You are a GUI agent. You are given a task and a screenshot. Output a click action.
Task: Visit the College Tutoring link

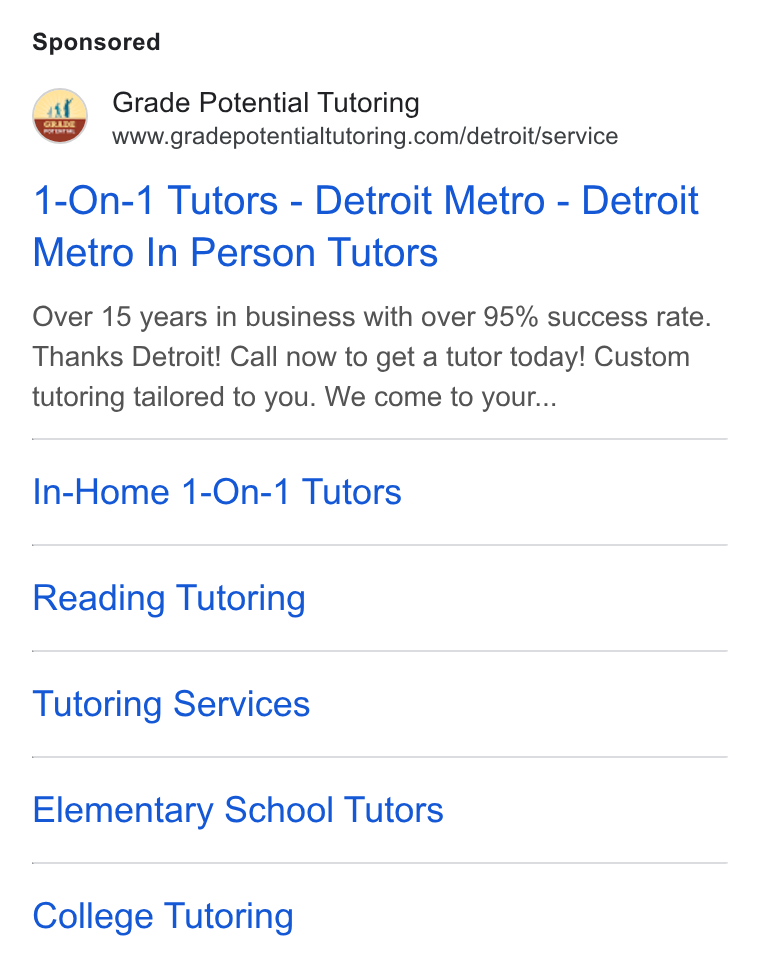[163, 916]
